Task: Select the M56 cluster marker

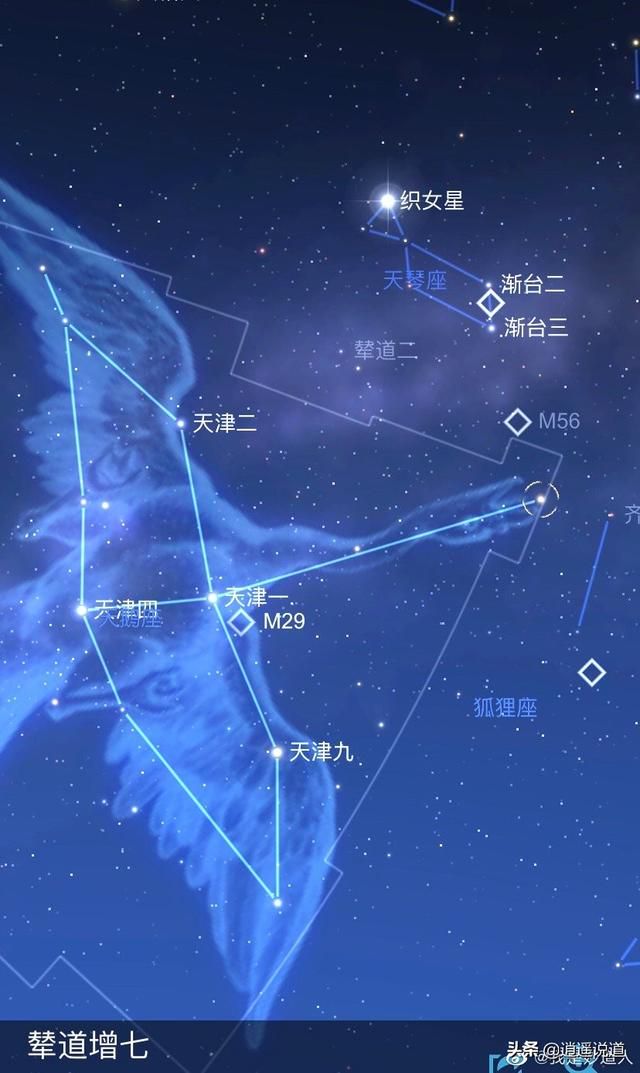Action: click(x=517, y=421)
